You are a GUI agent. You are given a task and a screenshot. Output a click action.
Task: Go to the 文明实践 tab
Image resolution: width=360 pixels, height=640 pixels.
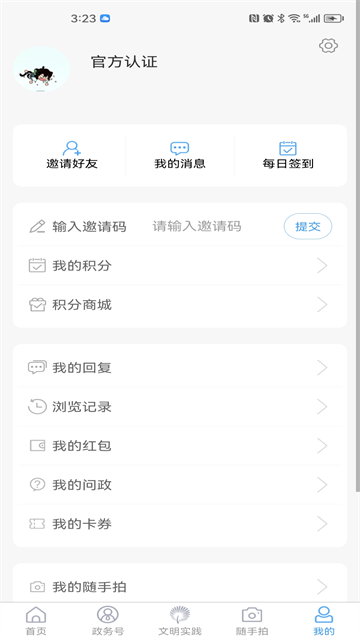(180, 621)
